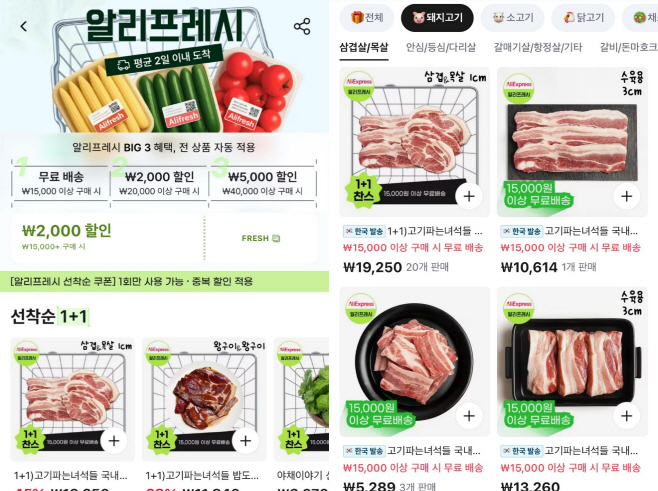Select the 전체 category chip

[x=366, y=18]
